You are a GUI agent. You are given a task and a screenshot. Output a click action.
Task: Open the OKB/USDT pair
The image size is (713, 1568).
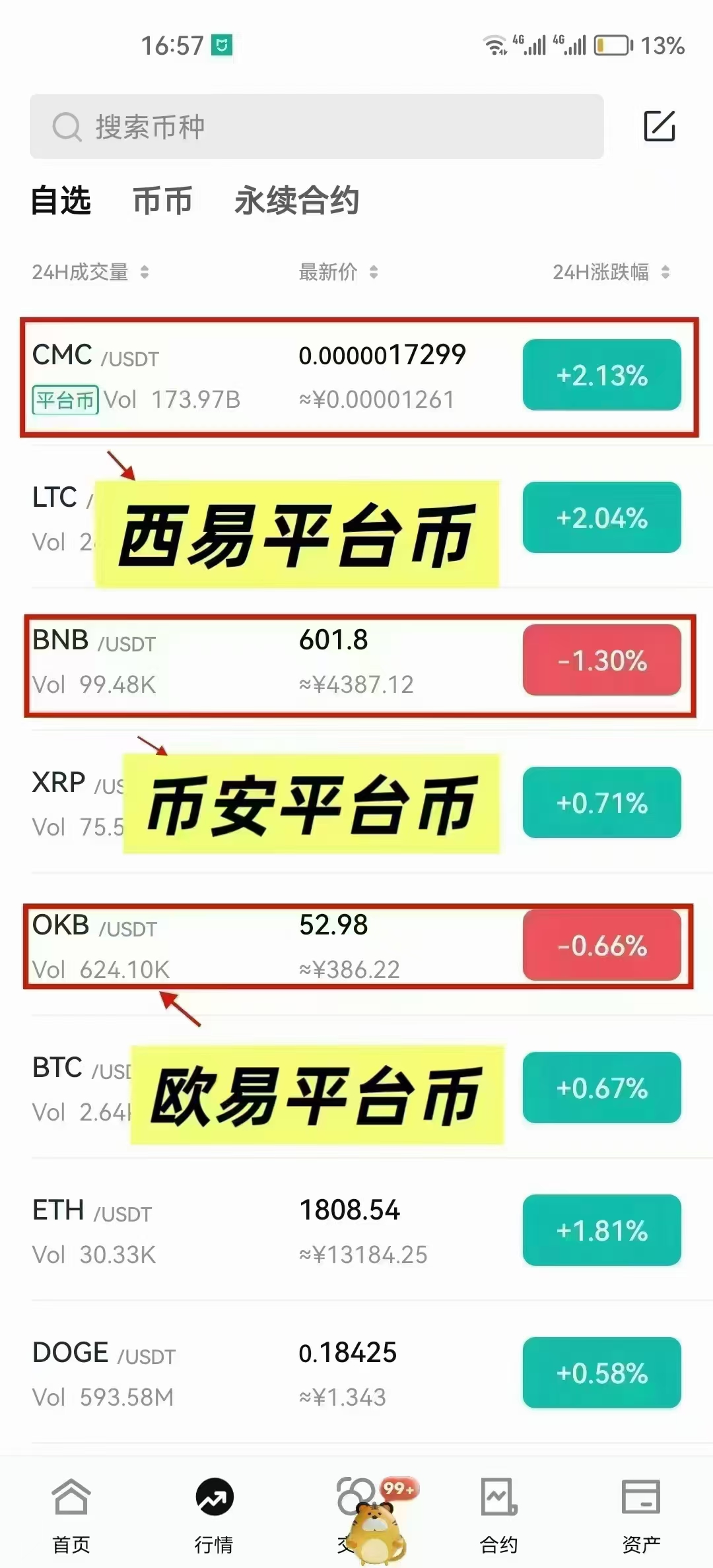click(358, 946)
